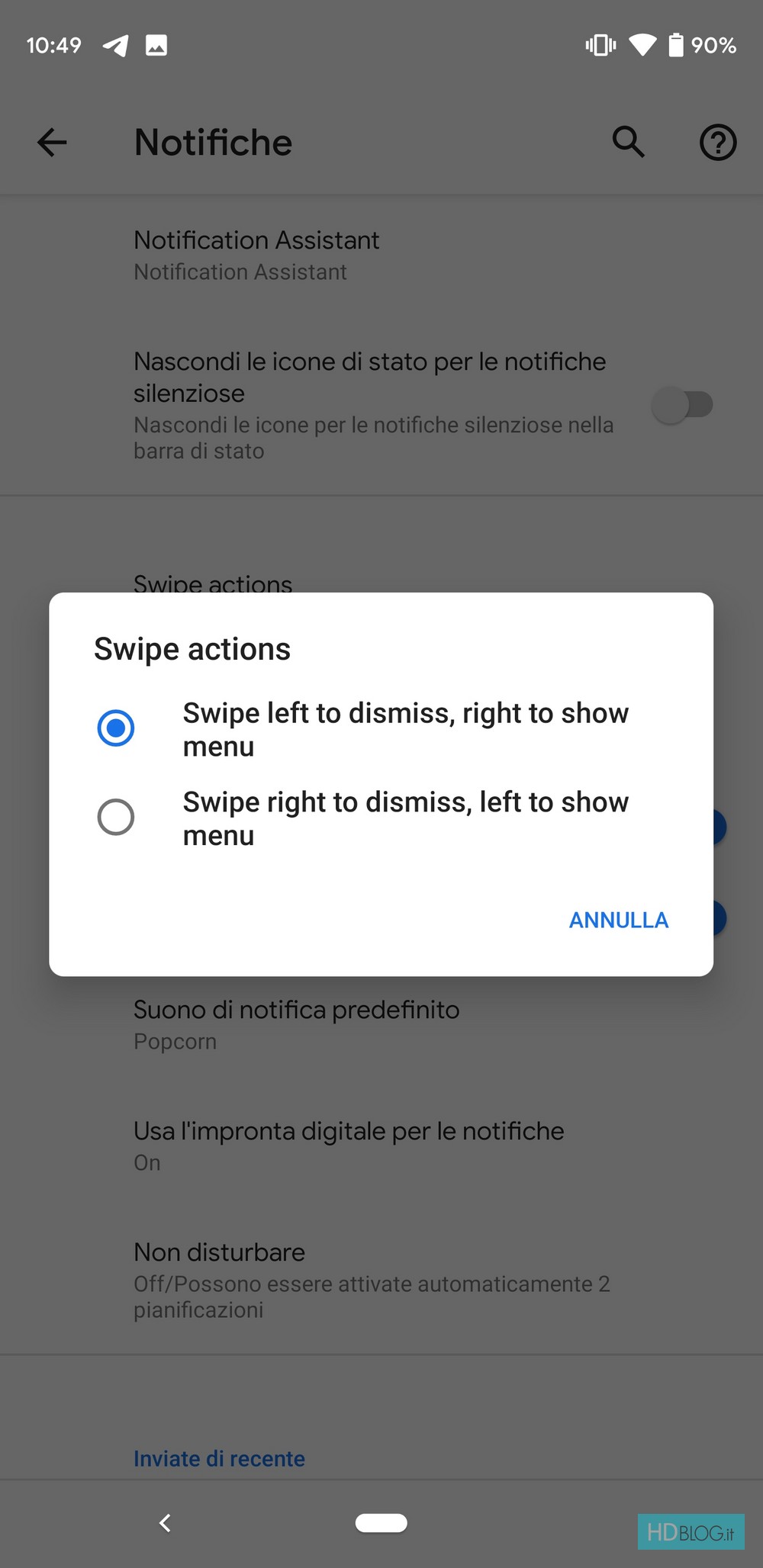Select swipe left to dismiss option
This screenshot has height=1568, width=763.
point(116,728)
